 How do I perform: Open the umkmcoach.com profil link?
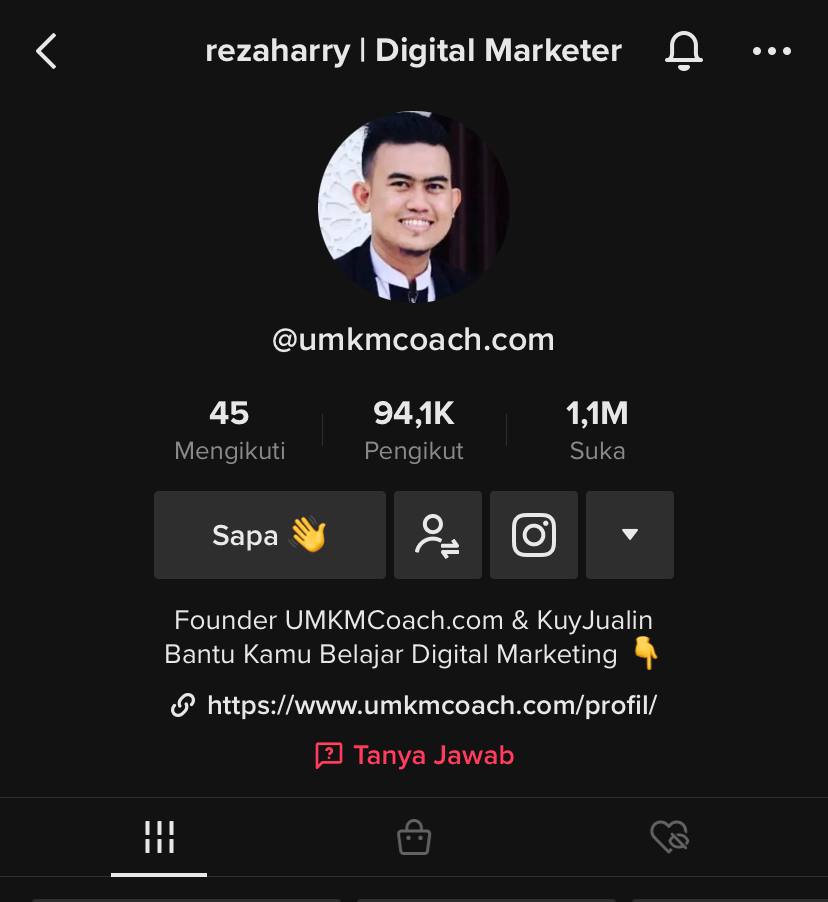point(431,705)
